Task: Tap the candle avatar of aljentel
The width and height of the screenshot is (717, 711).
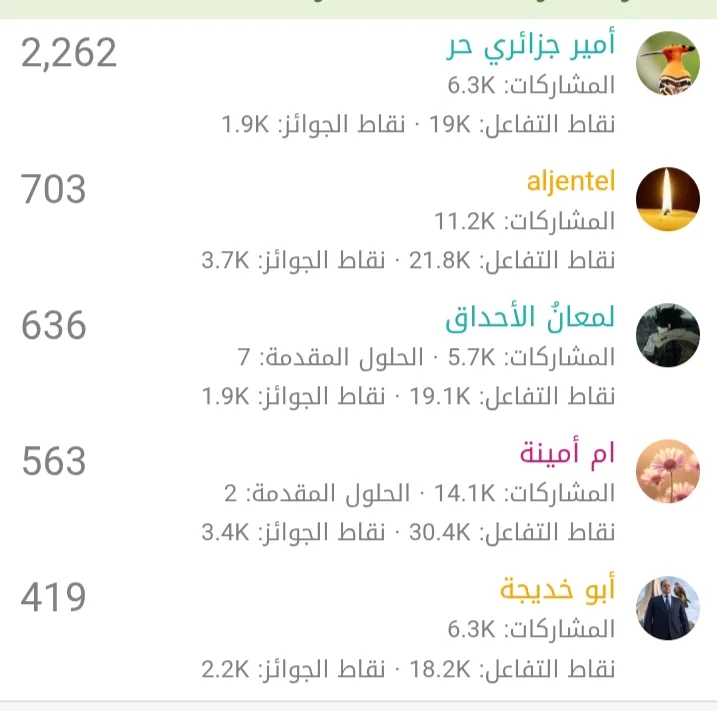Action: tap(668, 199)
